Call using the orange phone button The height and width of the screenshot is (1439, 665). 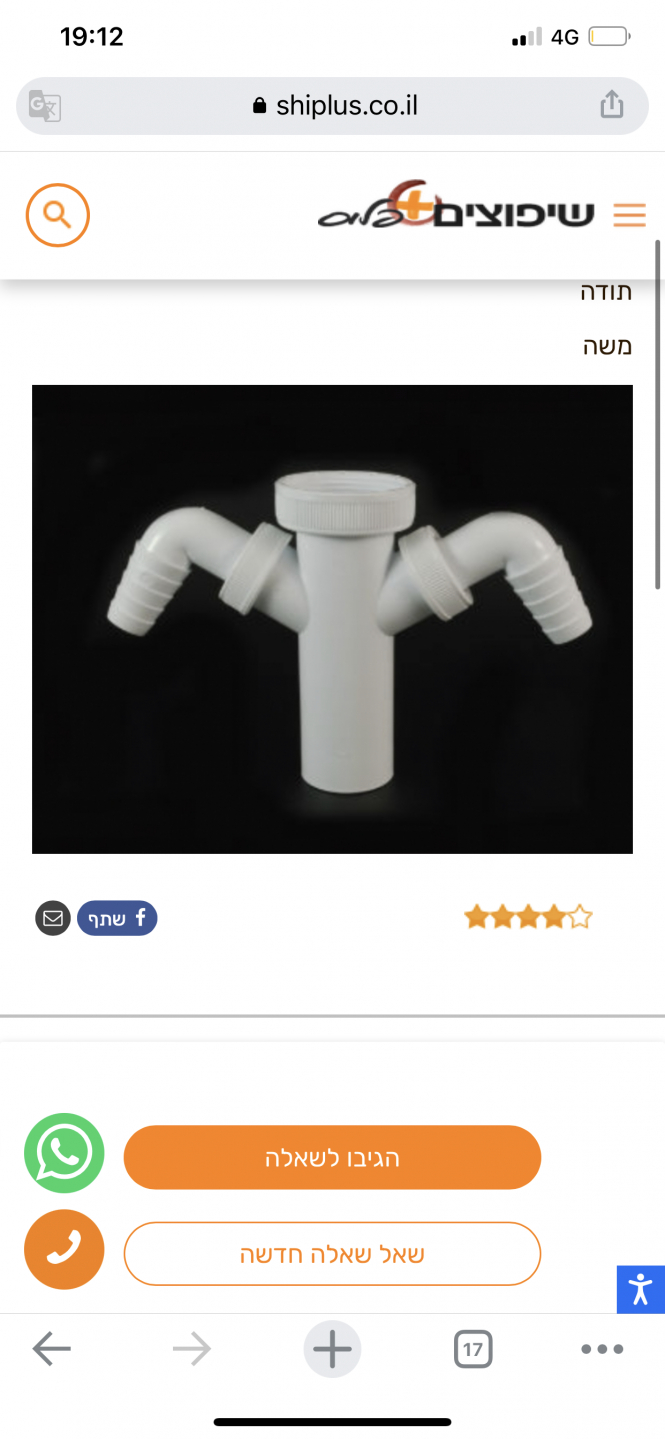click(64, 1250)
